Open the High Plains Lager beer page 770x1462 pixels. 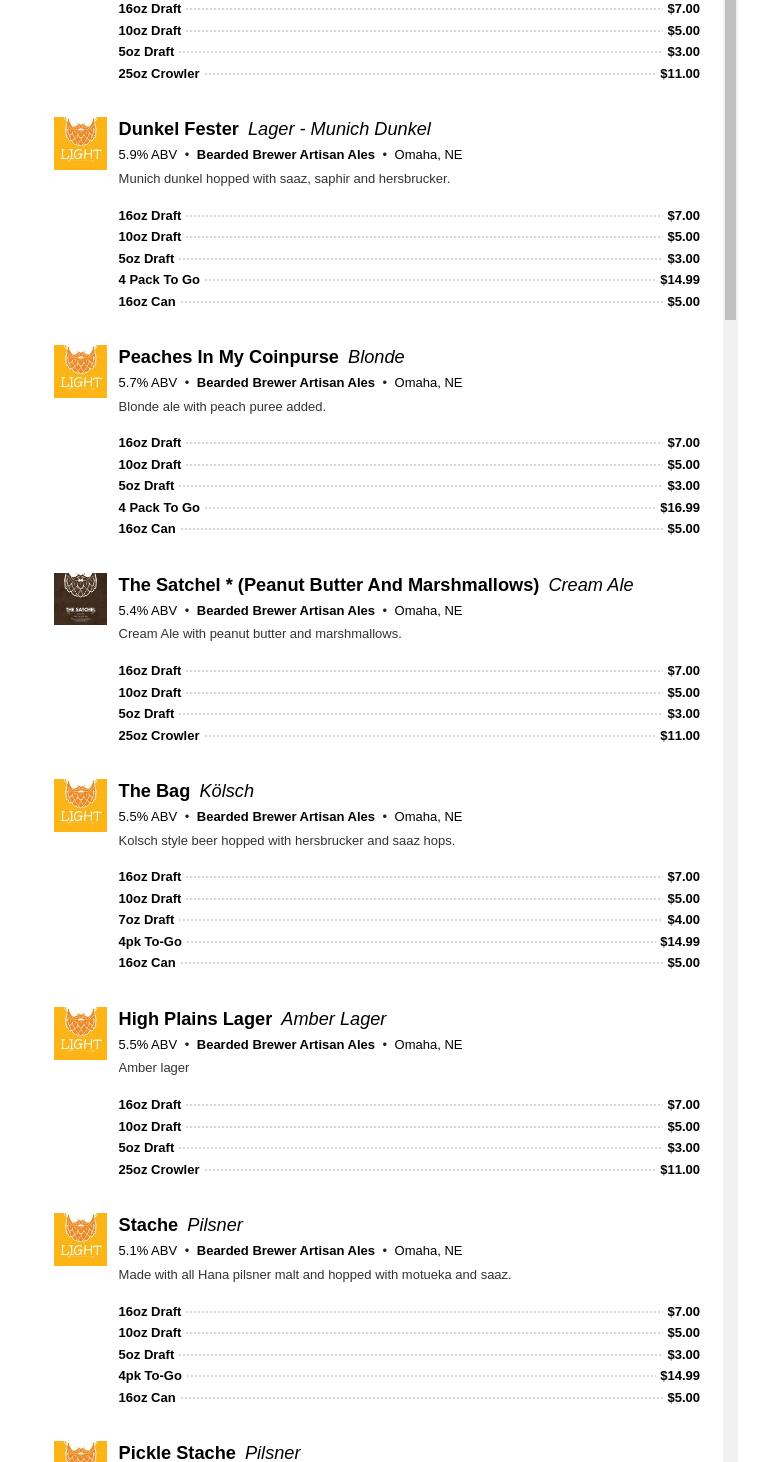click(195, 1019)
